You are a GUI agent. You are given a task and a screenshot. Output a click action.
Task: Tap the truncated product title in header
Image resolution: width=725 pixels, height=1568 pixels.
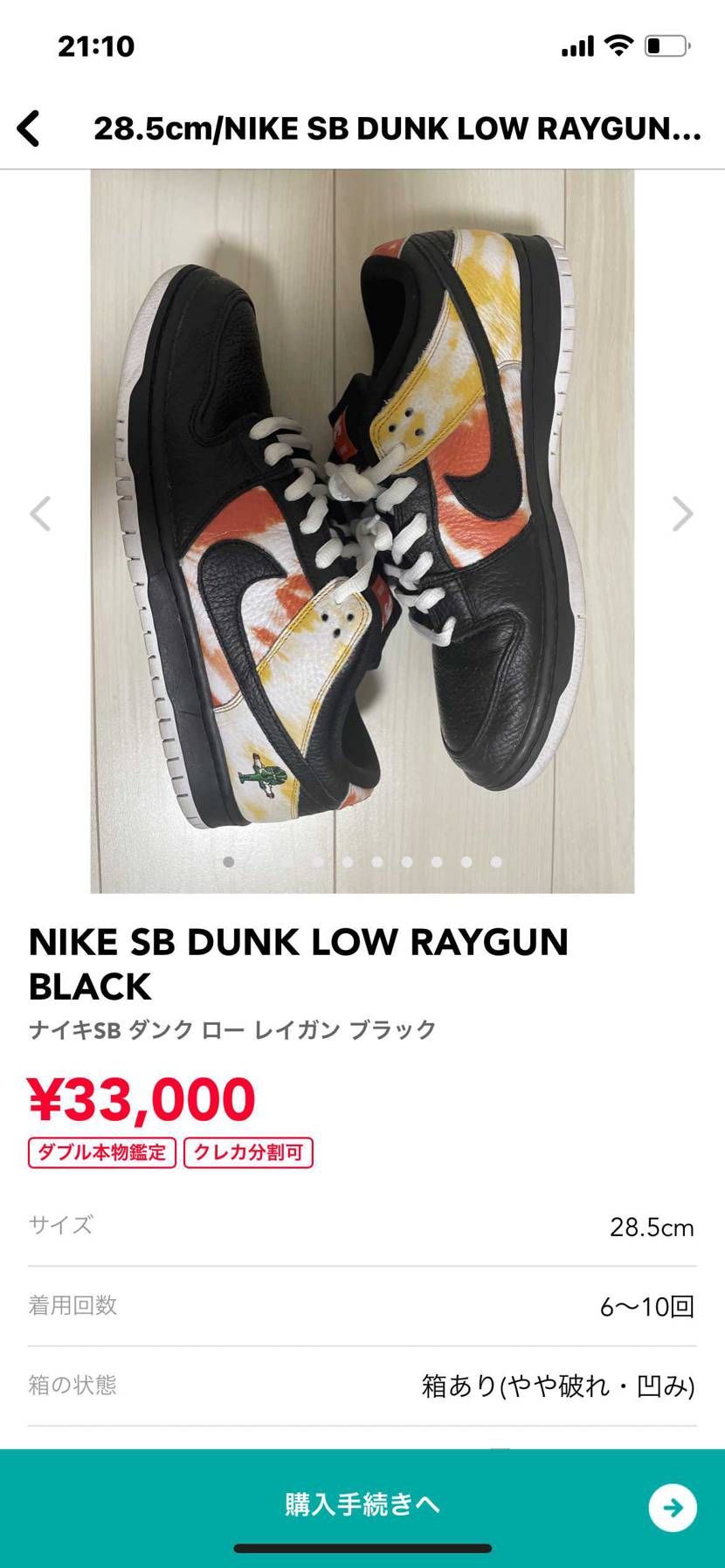coord(397,127)
